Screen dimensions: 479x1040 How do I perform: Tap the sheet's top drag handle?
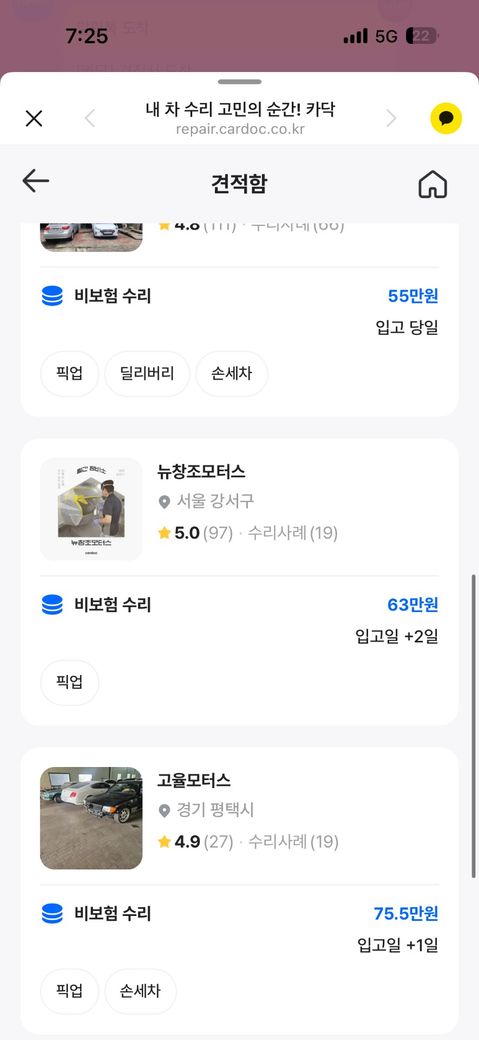pos(240,82)
